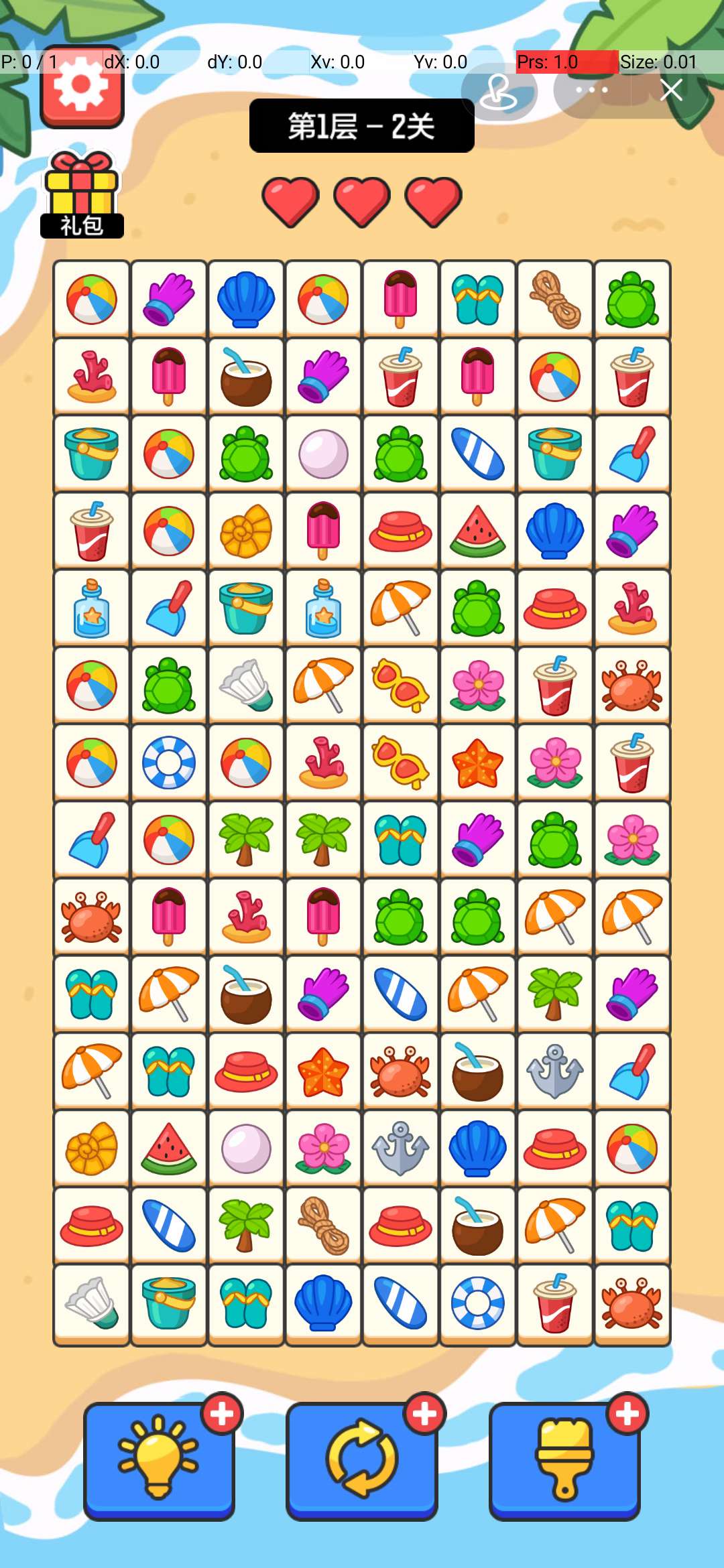
Task: Select the life ring between two beach balls
Action: (169, 763)
